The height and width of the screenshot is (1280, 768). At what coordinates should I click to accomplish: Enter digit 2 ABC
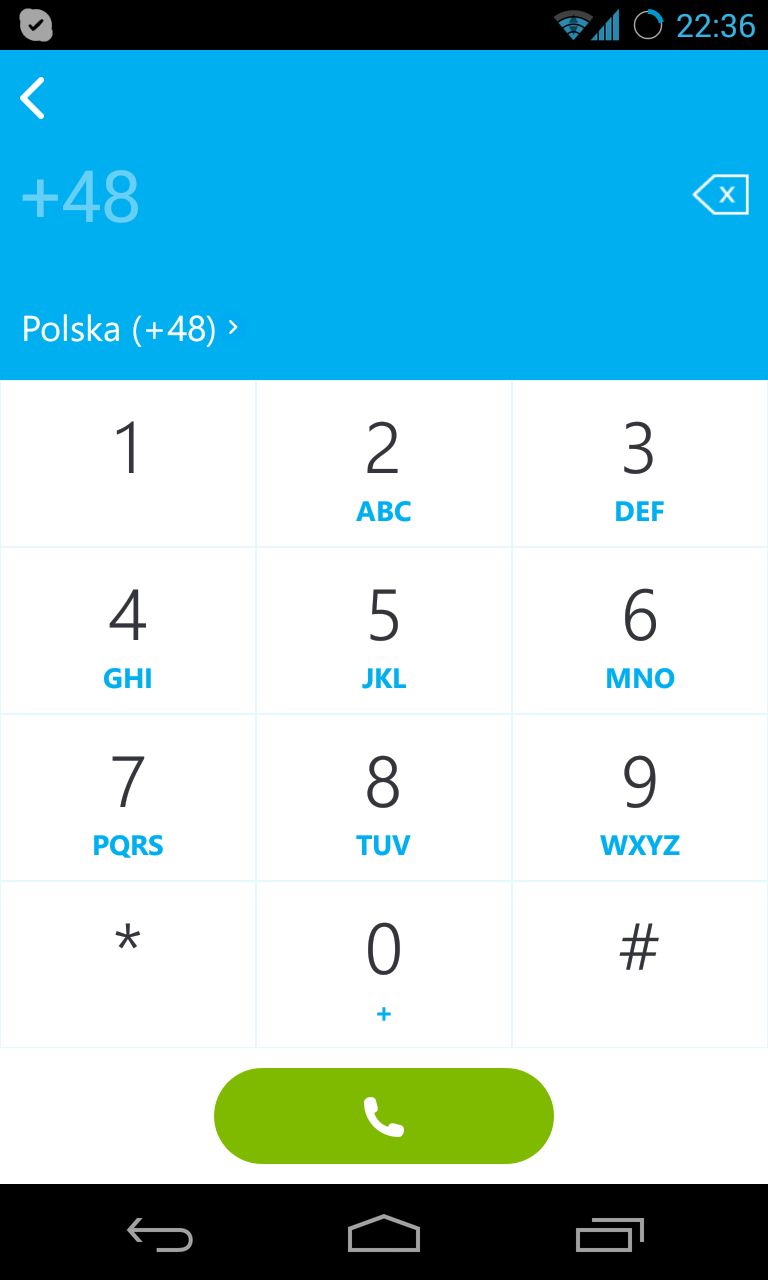click(x=384, y=464)
